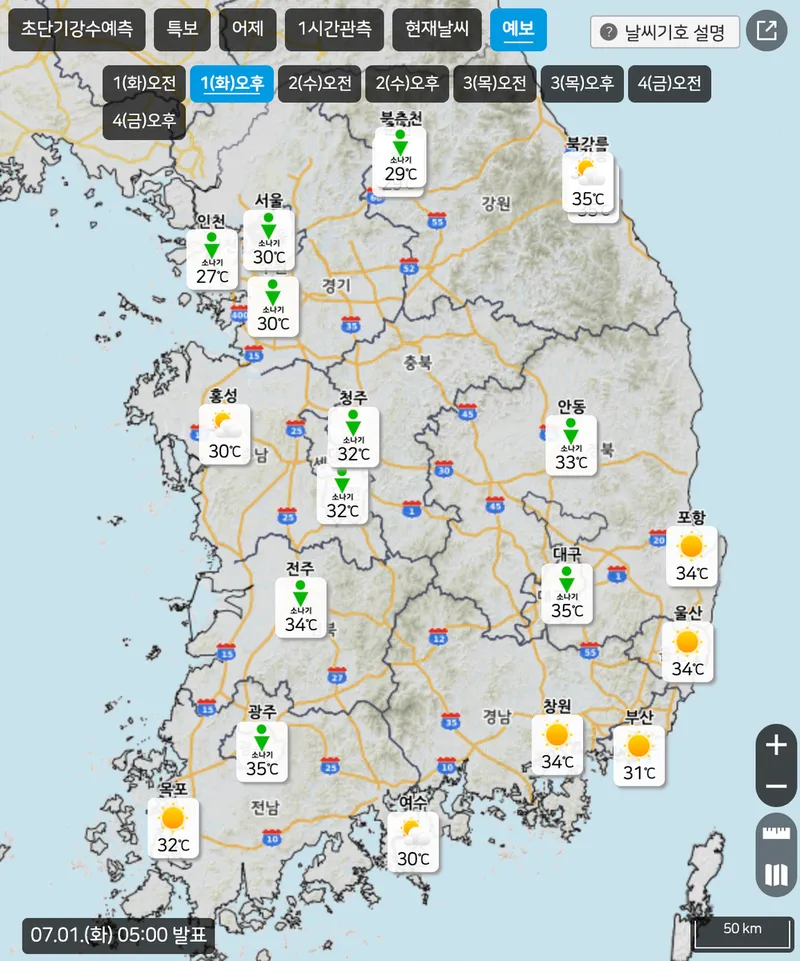The height and width of the screenshot is (961, 800).
Task: View 4(금)오전 forecast
Action: [670, 84]
